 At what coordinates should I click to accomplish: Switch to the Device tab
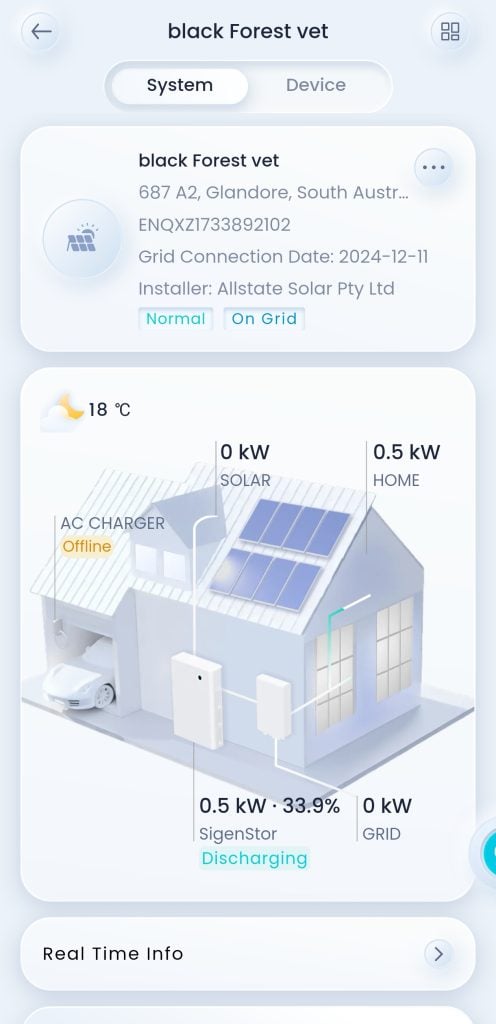[316, 86]
